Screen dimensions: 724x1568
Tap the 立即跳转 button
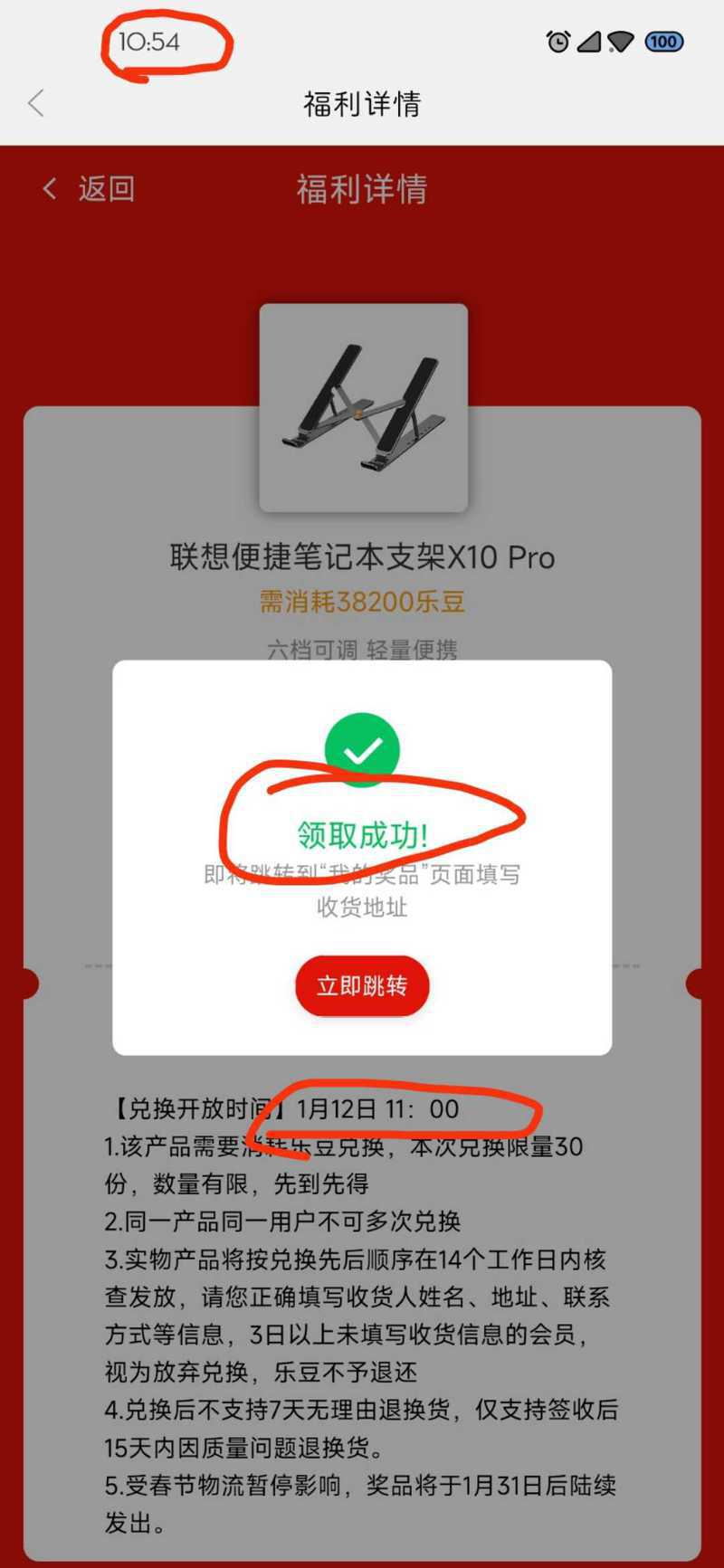(x=362, y=985)
